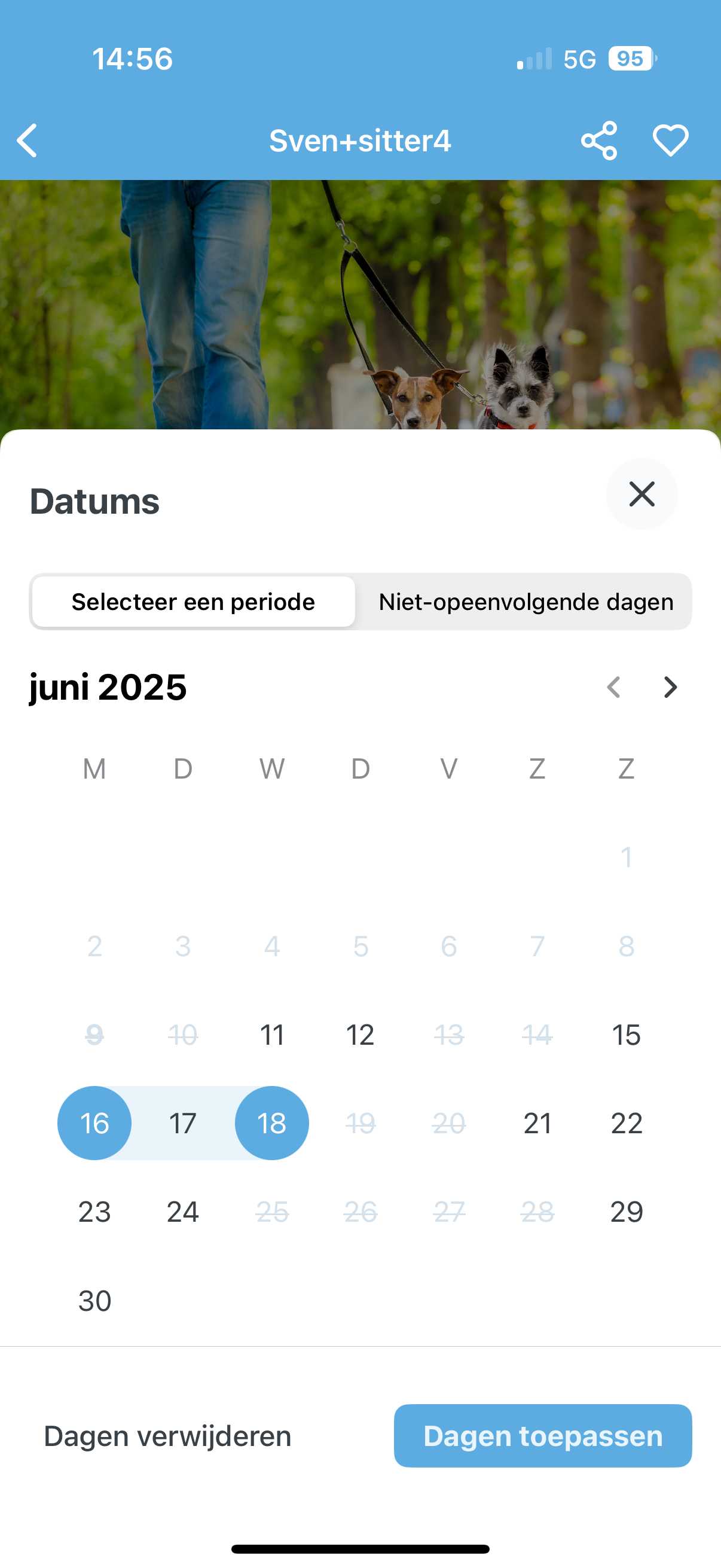Switch to Niet-opeenvolgende dagen

(x=525, y=602)
